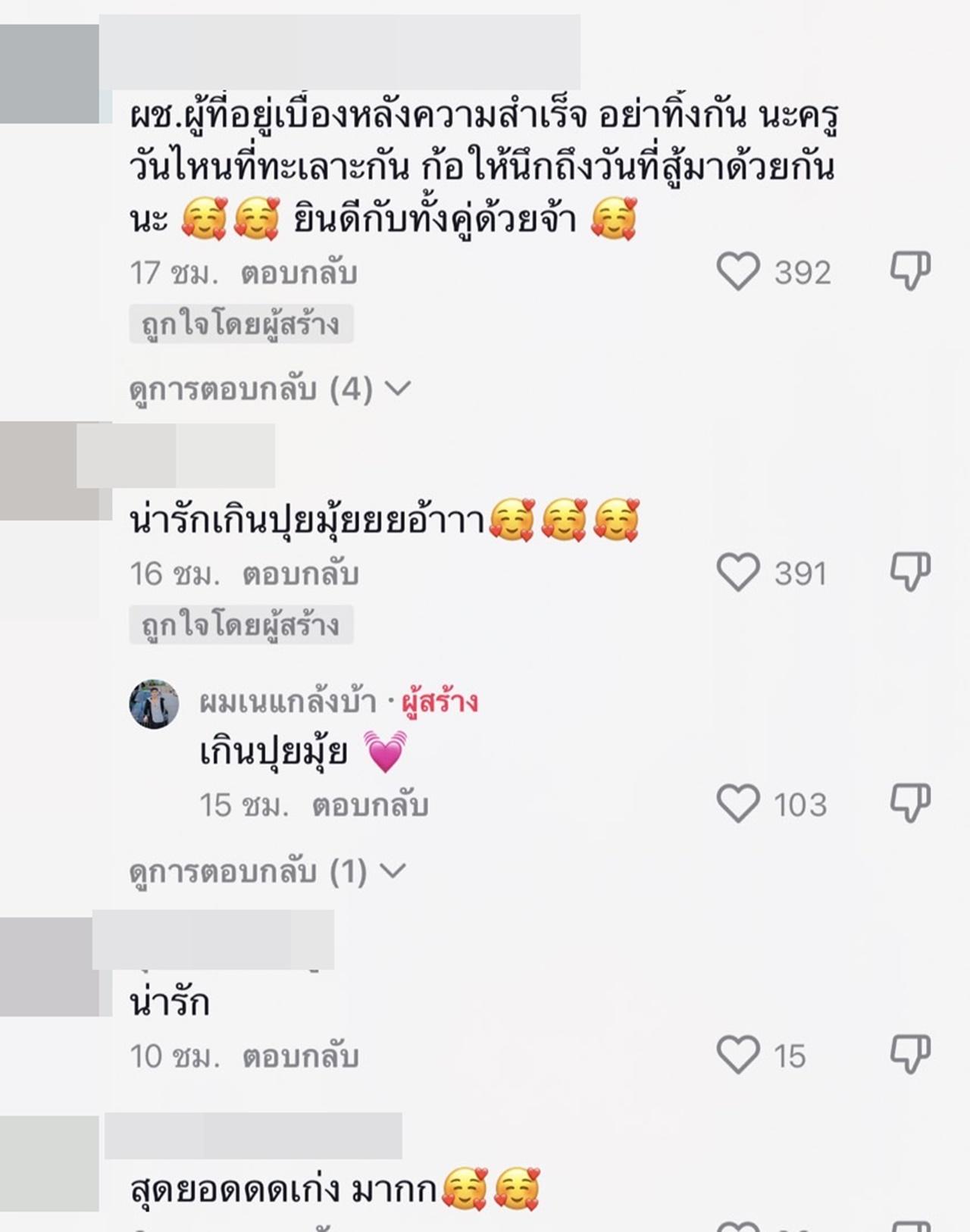
Task: Reply to the comment posted 16 ชม. ago
Action: click(x=300, y=574)
